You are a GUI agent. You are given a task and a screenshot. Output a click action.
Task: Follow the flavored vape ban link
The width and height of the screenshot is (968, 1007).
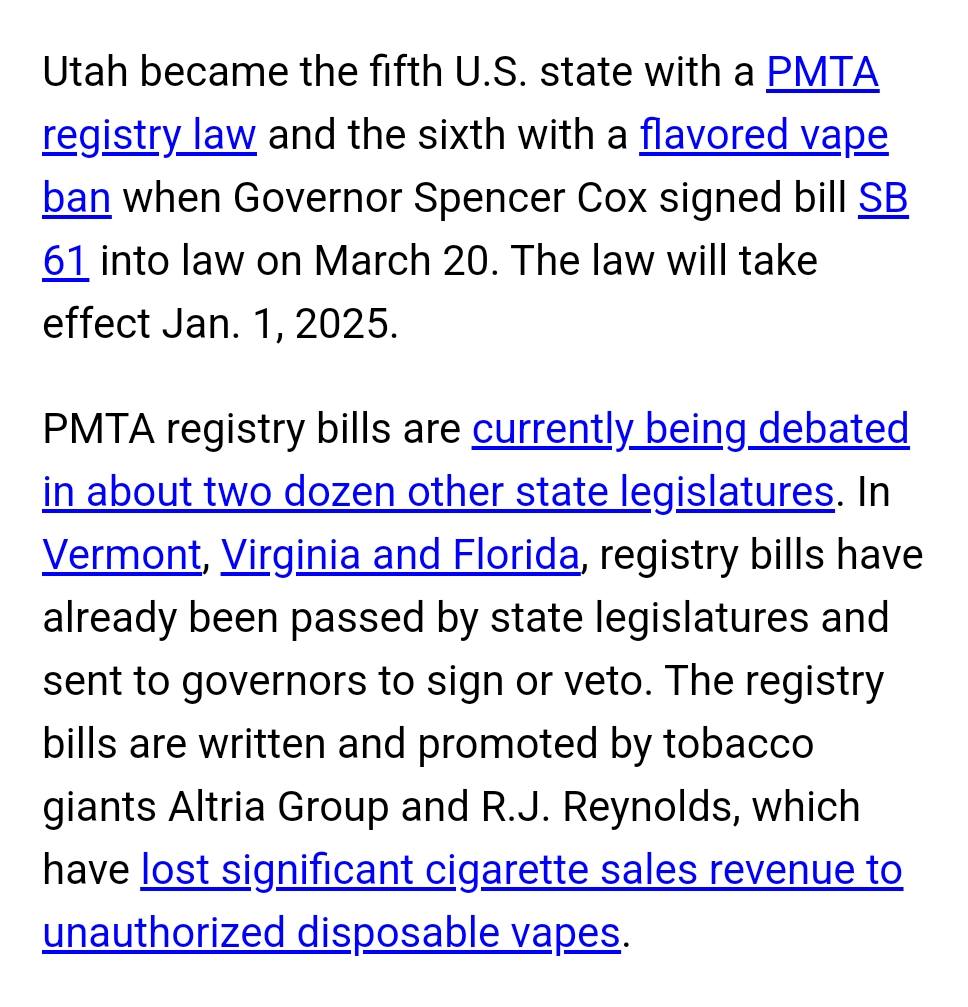click(764, 135)
